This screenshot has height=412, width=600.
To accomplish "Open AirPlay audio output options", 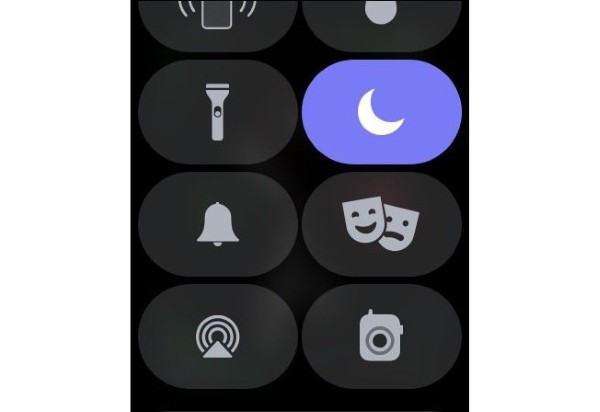I will 217,335.
